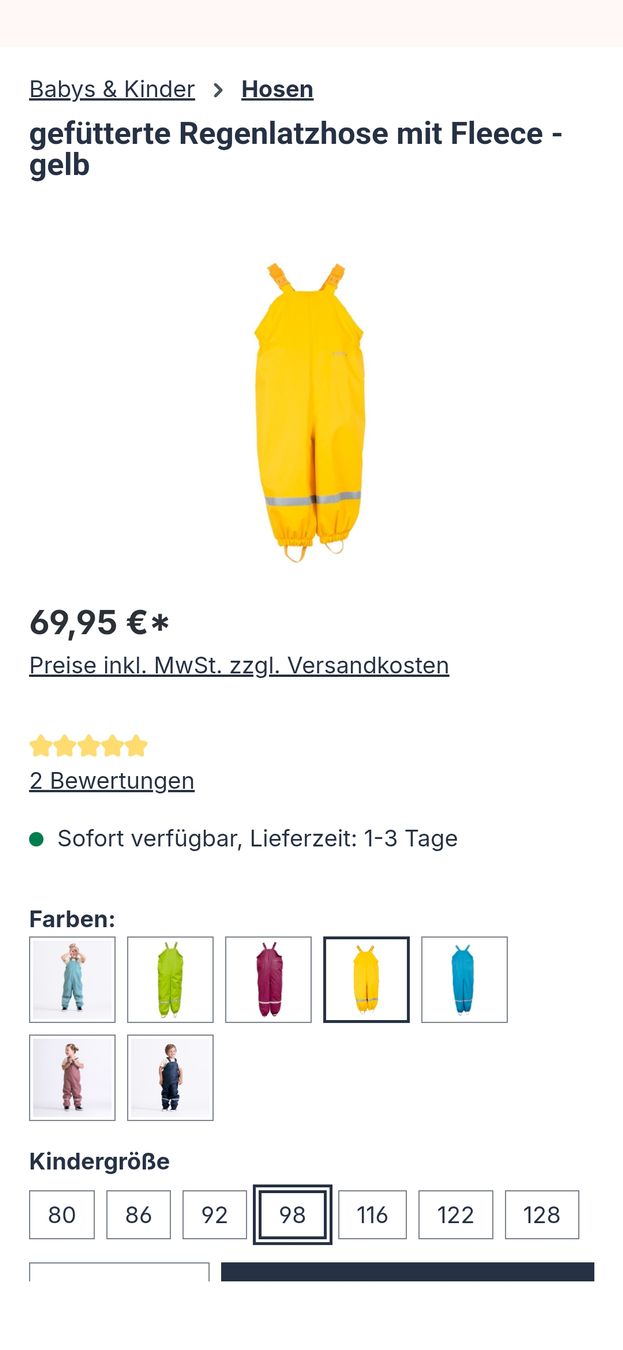This screenshot has height=1350, width=623.
Task: View the 2 Bewertungen reviews
Action: pyautogui.click(x=112, y=780)
